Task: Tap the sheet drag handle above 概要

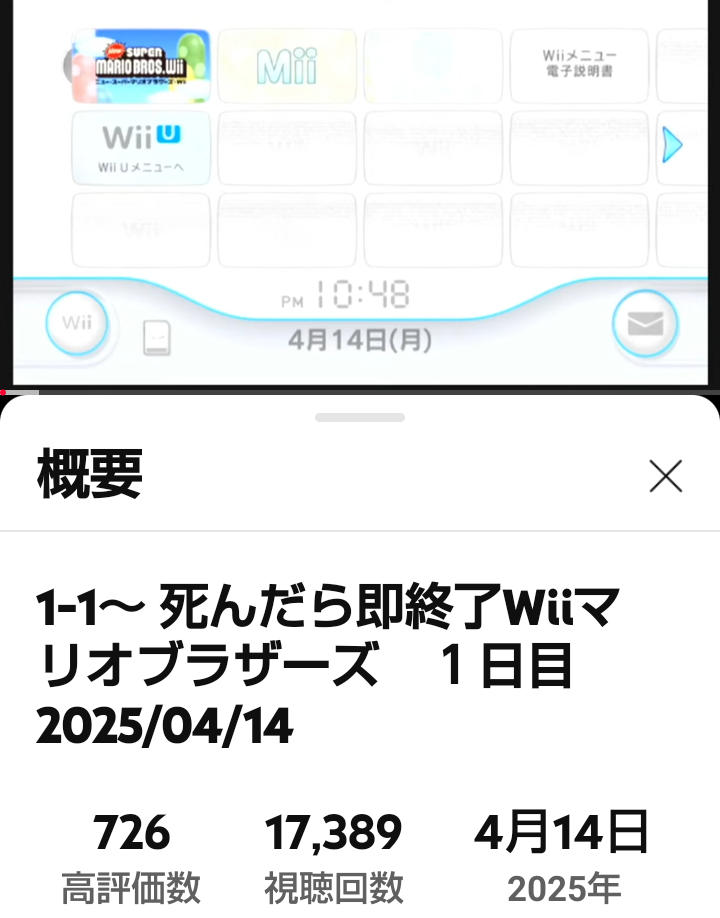Action: [x=360, y=417]
